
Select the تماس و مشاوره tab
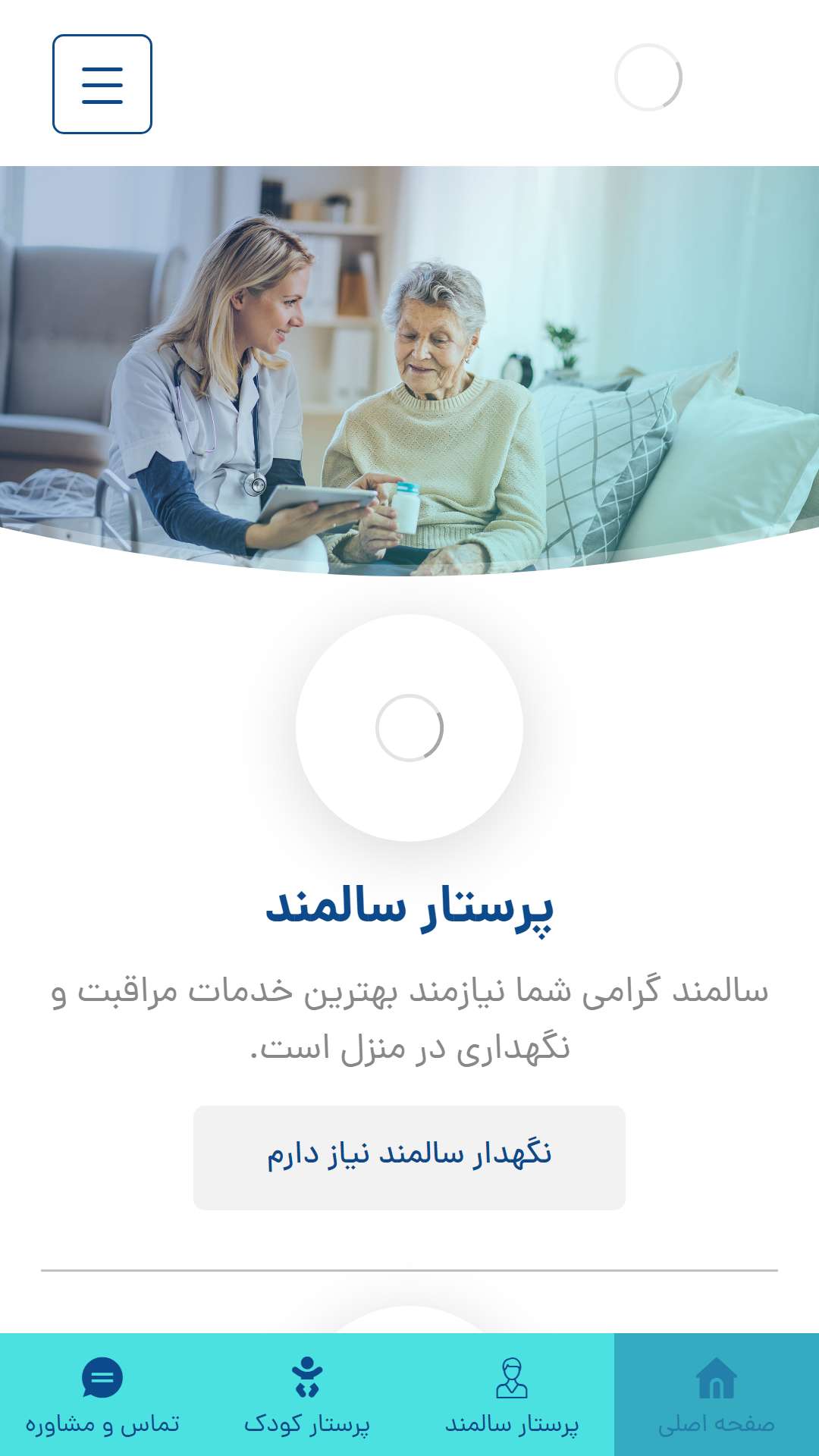(102, 1395)
